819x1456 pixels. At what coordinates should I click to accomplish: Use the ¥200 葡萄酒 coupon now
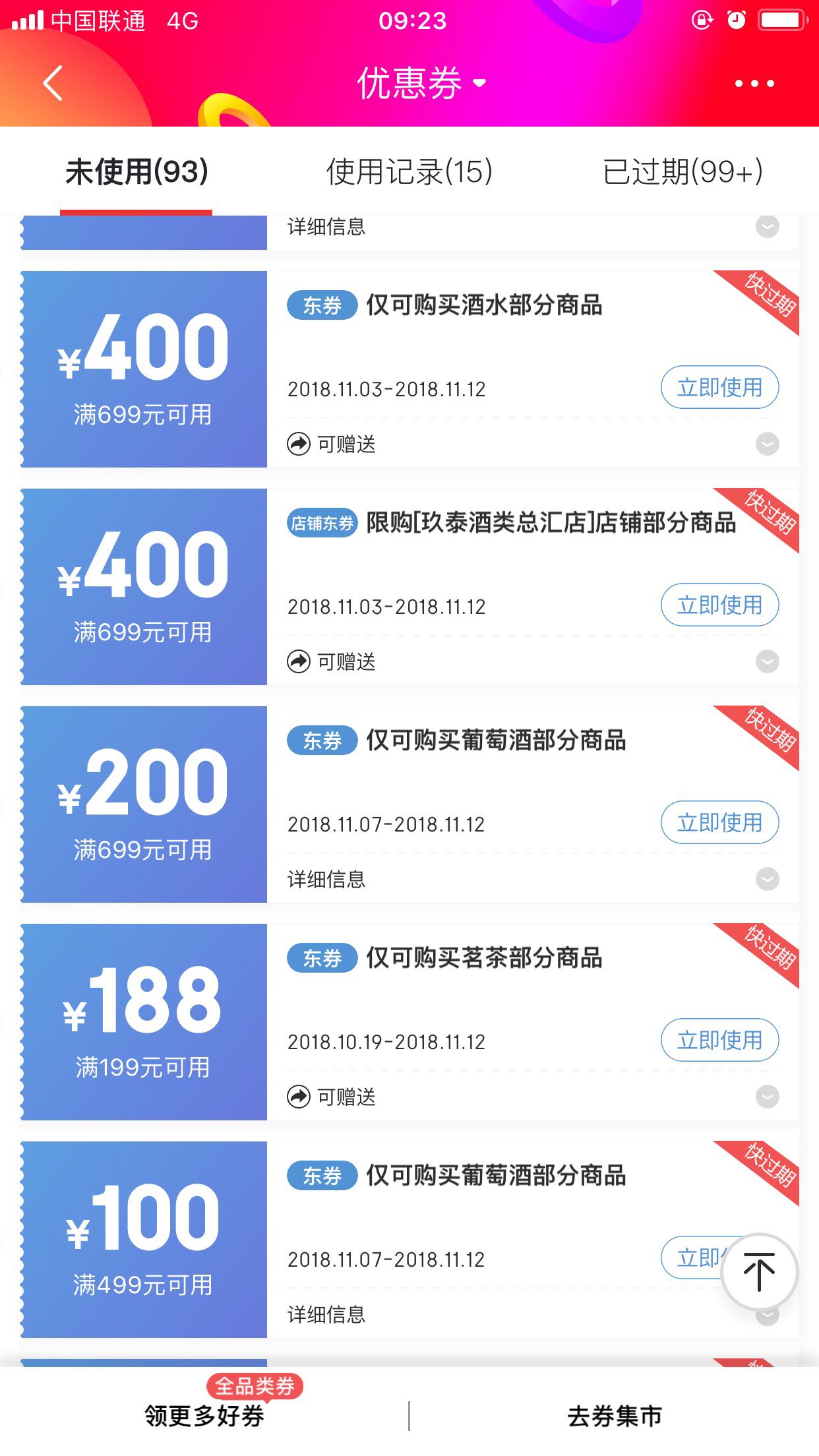click(x=719, y=822)
